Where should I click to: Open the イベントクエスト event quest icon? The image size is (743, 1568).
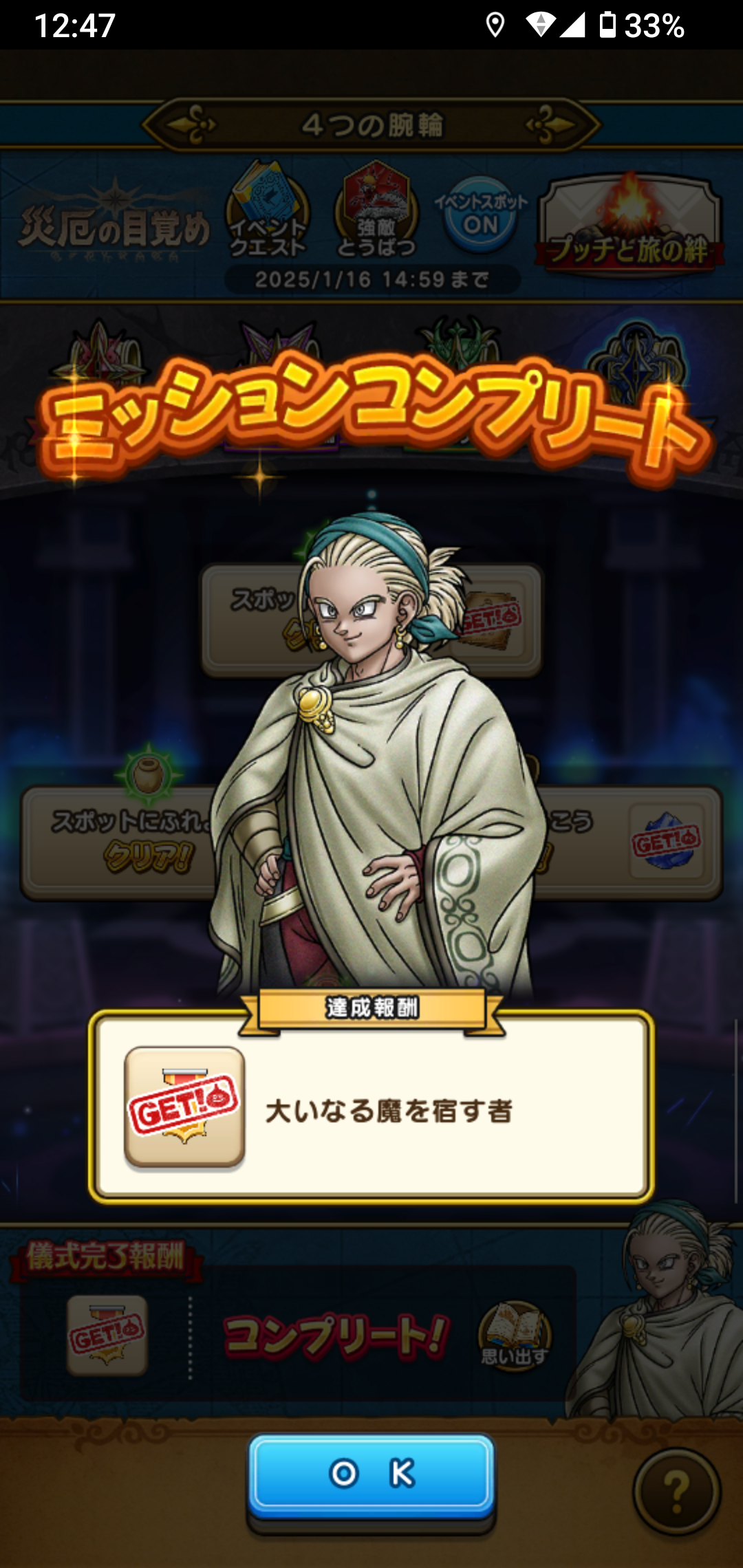click(268, 211)
